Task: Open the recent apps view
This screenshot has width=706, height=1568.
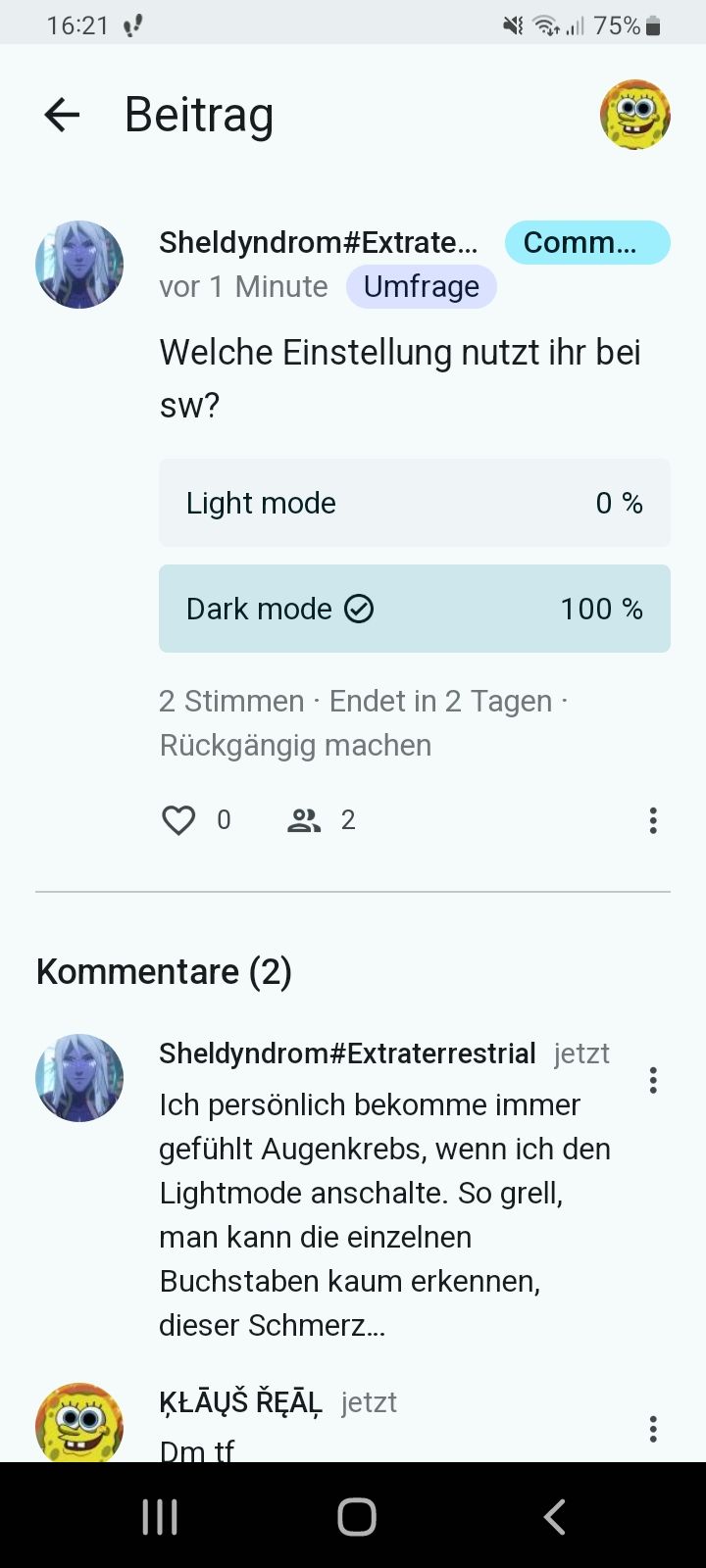Action: (x=160, y=1517)
